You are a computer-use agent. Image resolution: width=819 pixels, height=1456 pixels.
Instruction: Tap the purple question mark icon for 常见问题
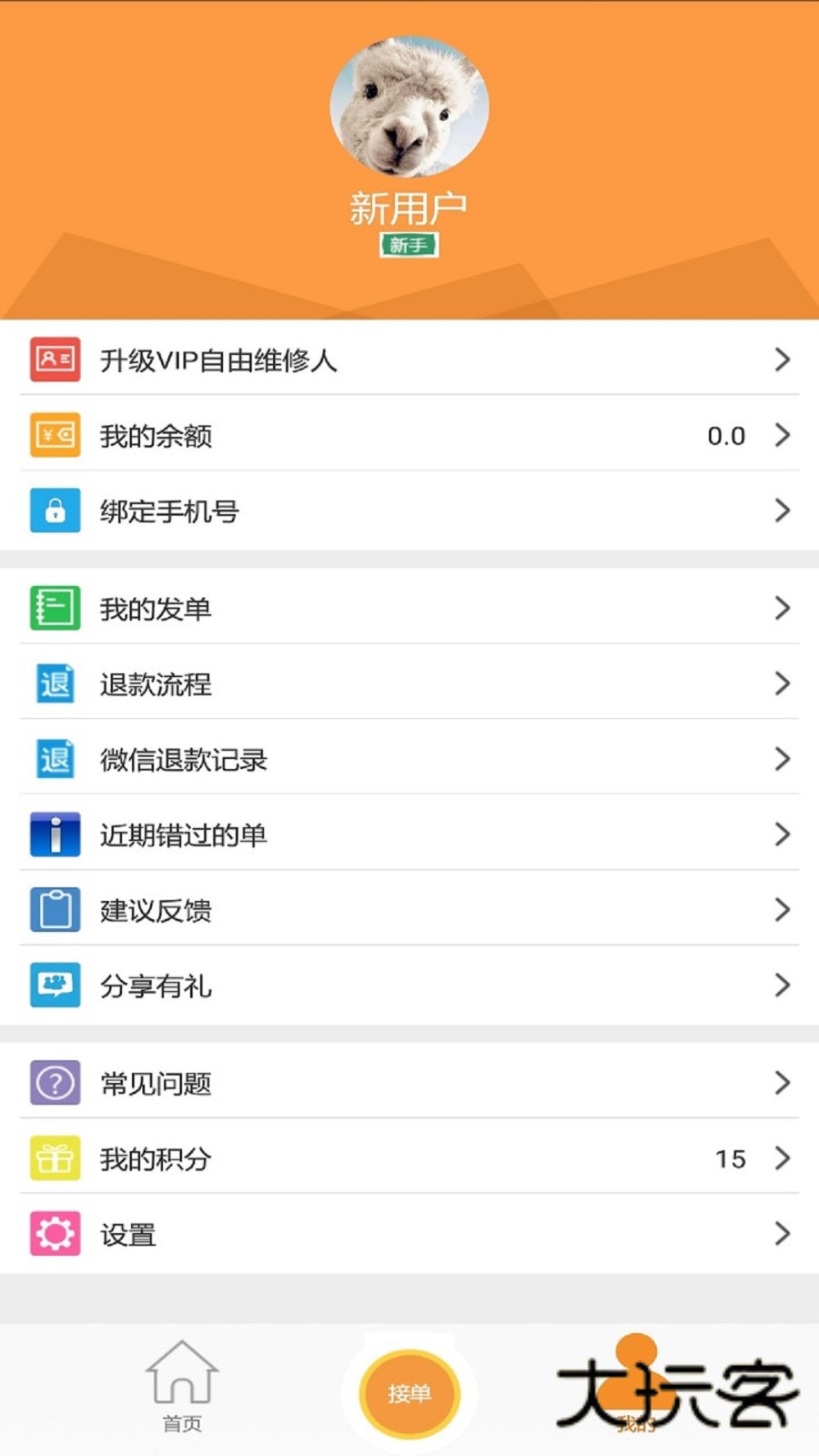point(55,1083)
